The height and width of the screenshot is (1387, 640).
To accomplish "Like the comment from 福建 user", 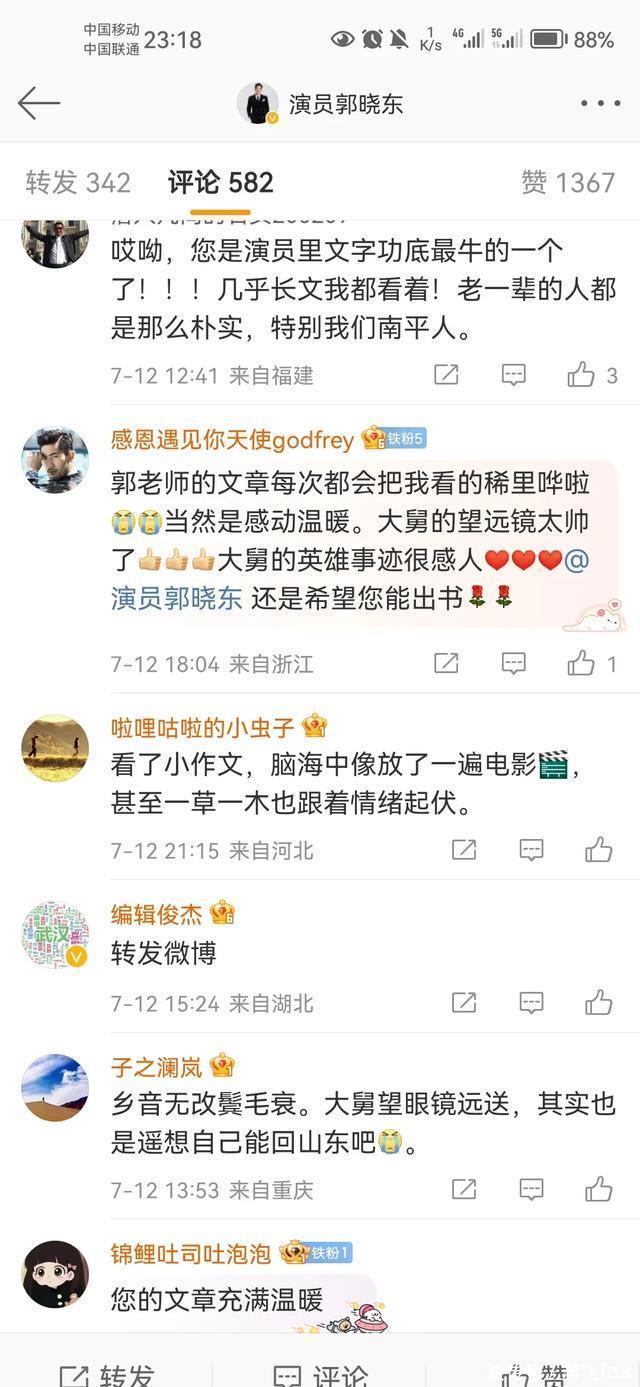I will pyautogui.click(x=582, y=375).
